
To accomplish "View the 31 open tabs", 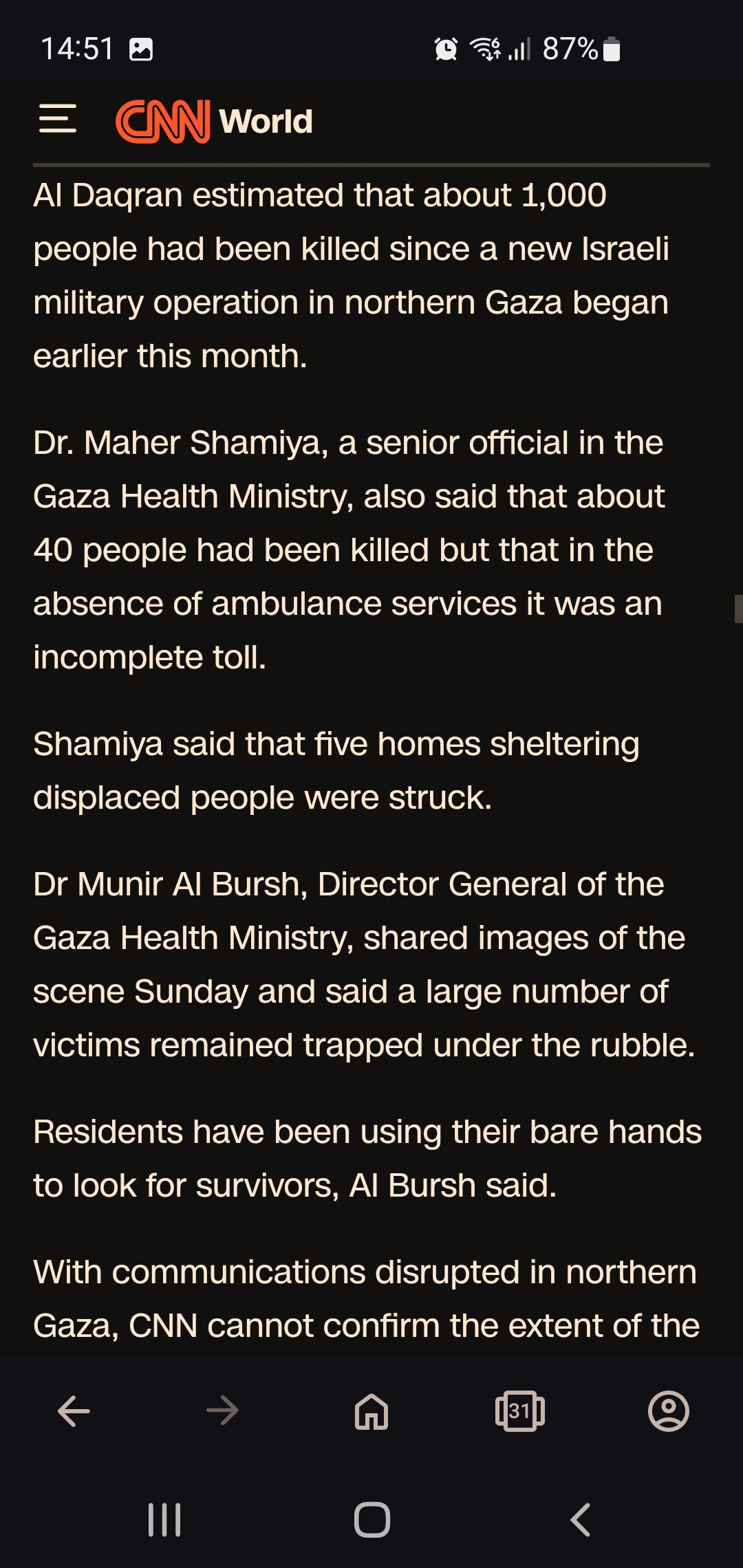I will 520,1411.
